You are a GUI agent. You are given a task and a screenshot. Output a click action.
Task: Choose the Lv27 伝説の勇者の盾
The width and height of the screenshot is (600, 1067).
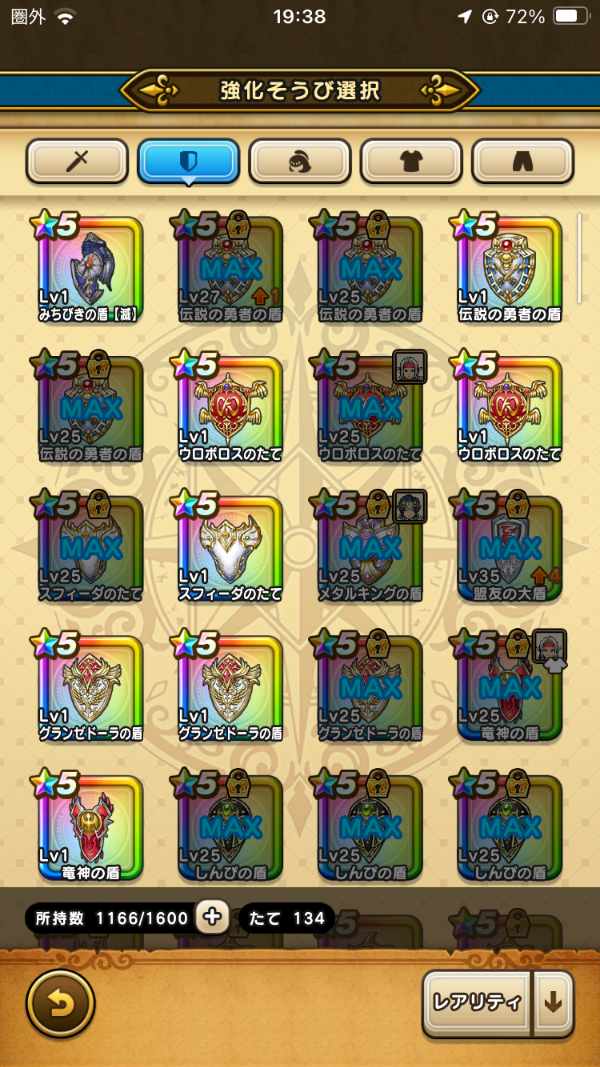(x=230, y=268)
